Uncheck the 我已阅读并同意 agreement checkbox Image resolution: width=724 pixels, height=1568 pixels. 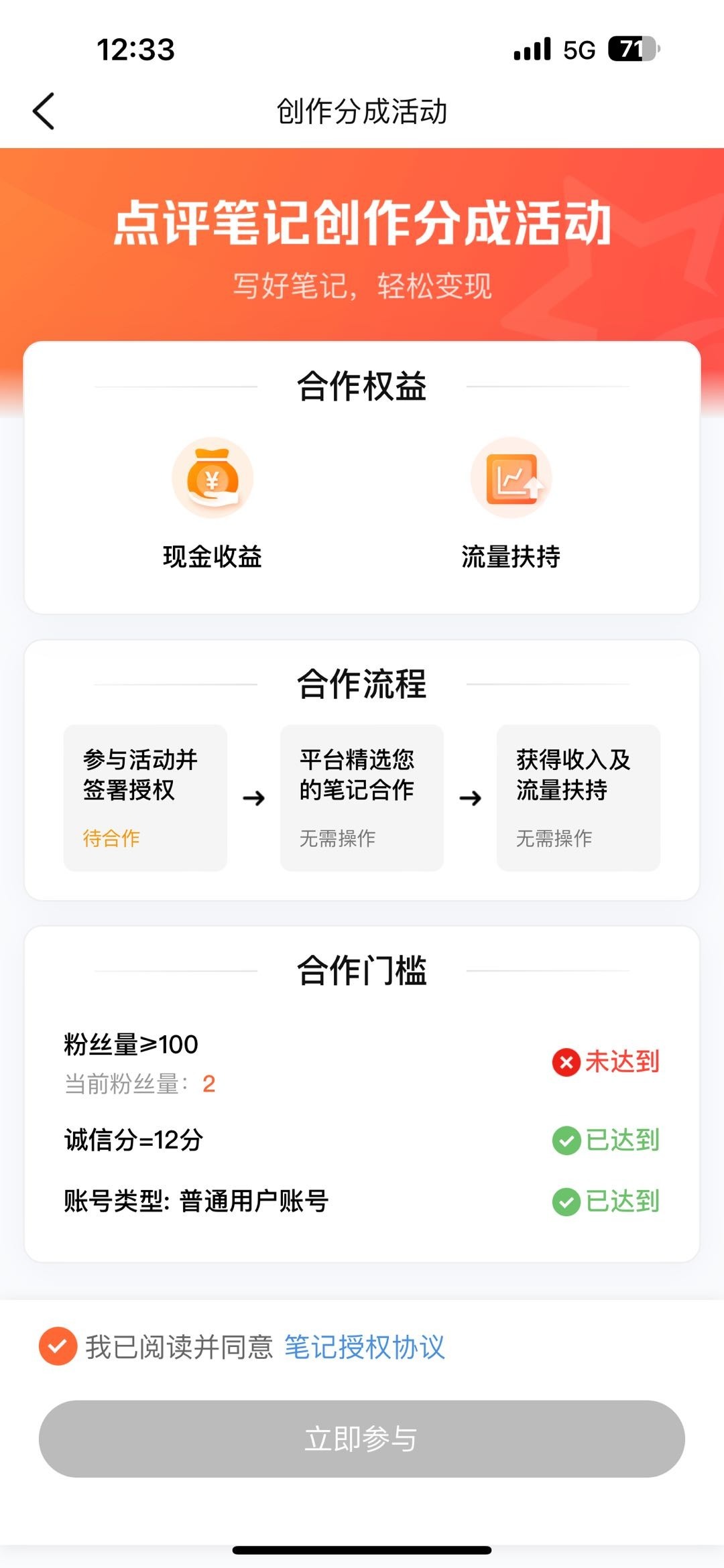pos(58,1346)
